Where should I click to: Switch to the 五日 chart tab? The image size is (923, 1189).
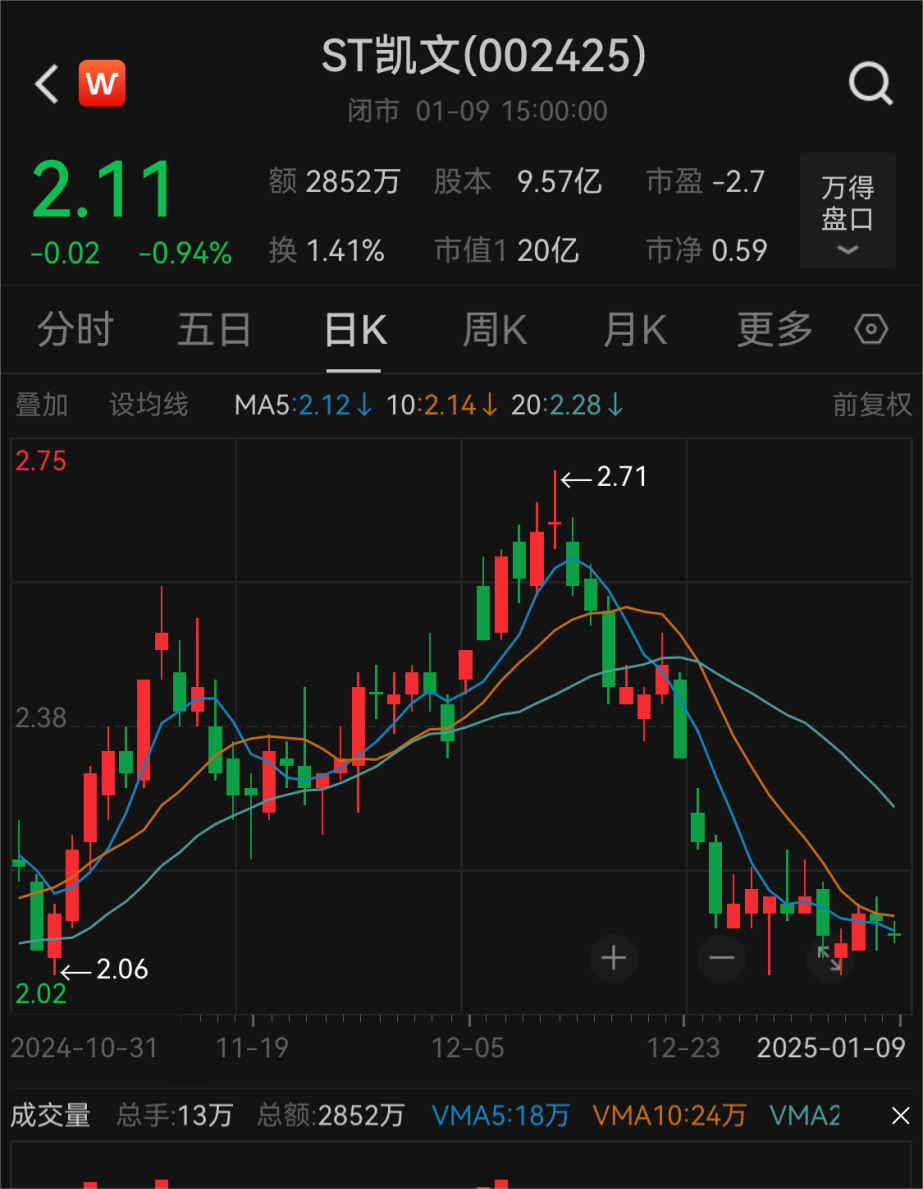click(213, 329)
